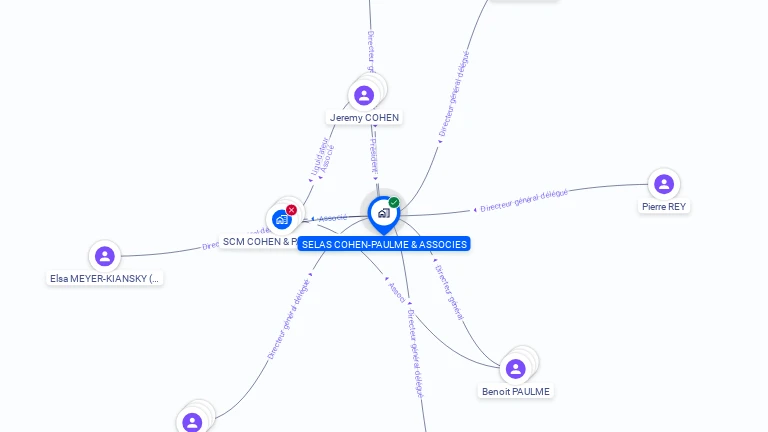Select the Jeremy COHEN person node

point(364,96)
